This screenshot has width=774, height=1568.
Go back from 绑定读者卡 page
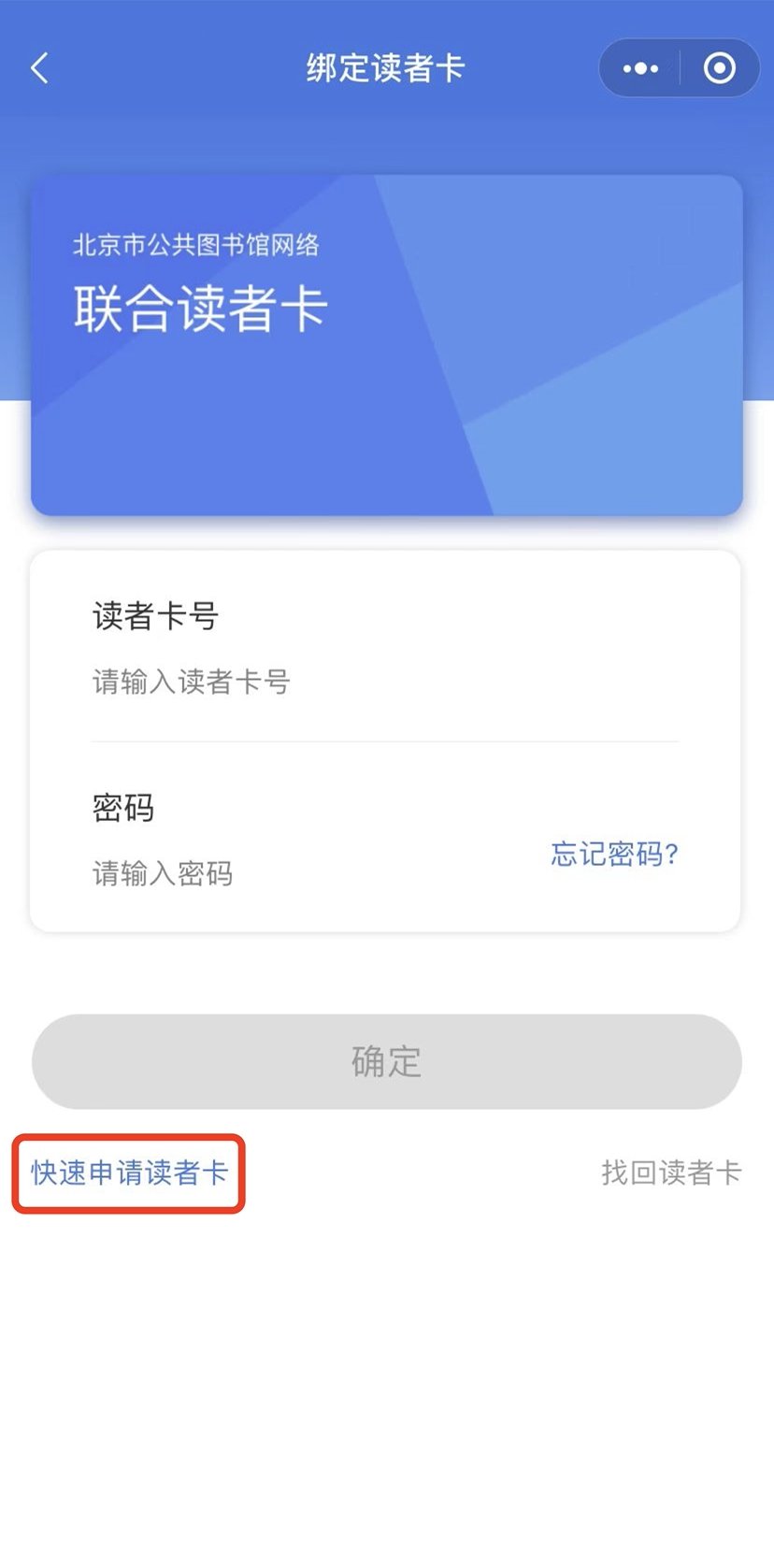(39, 68)
